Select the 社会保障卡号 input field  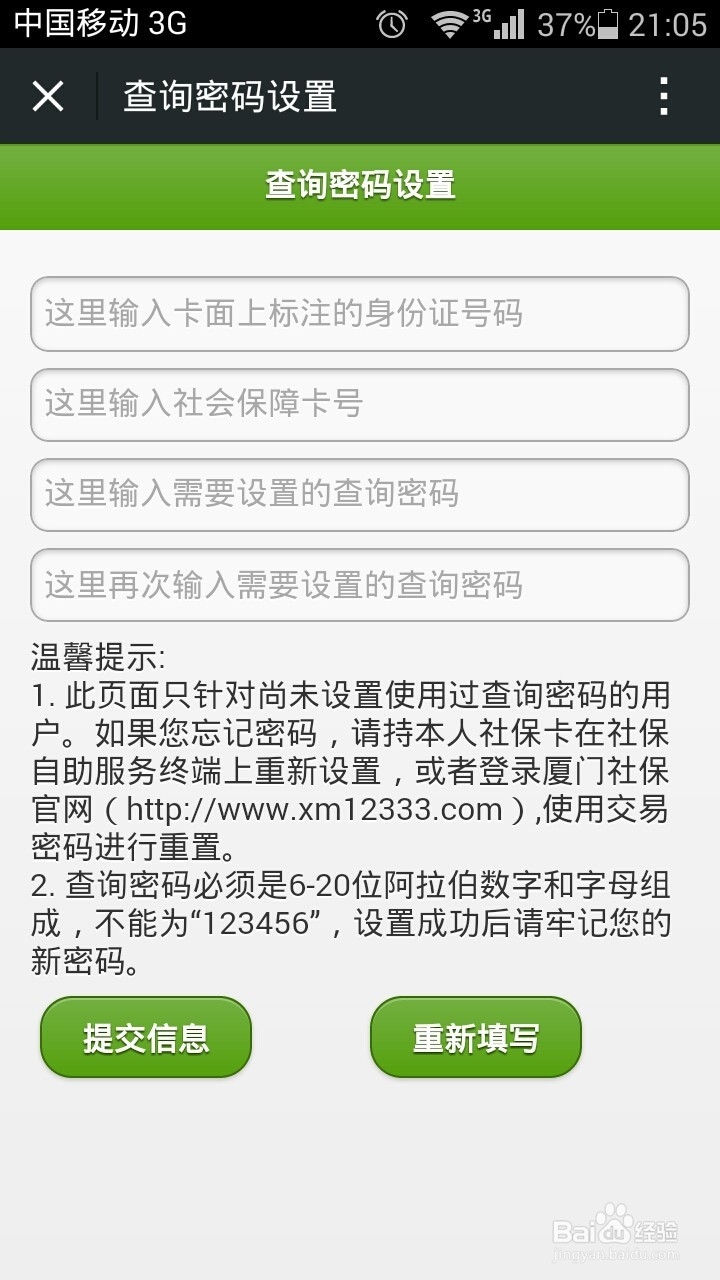pyautogui.click(x=360, y=405)
